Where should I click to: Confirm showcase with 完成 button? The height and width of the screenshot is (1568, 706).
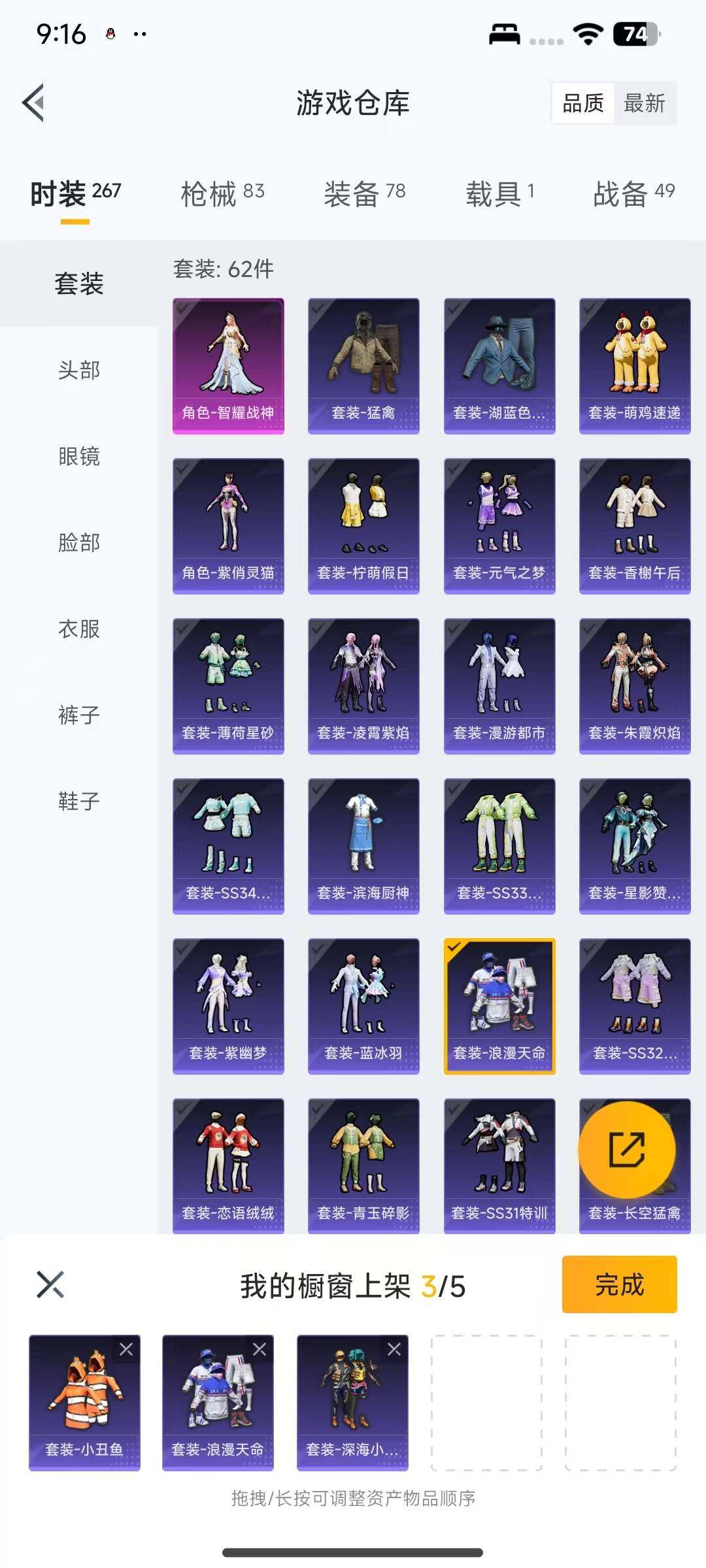(x=619, y=1284)
